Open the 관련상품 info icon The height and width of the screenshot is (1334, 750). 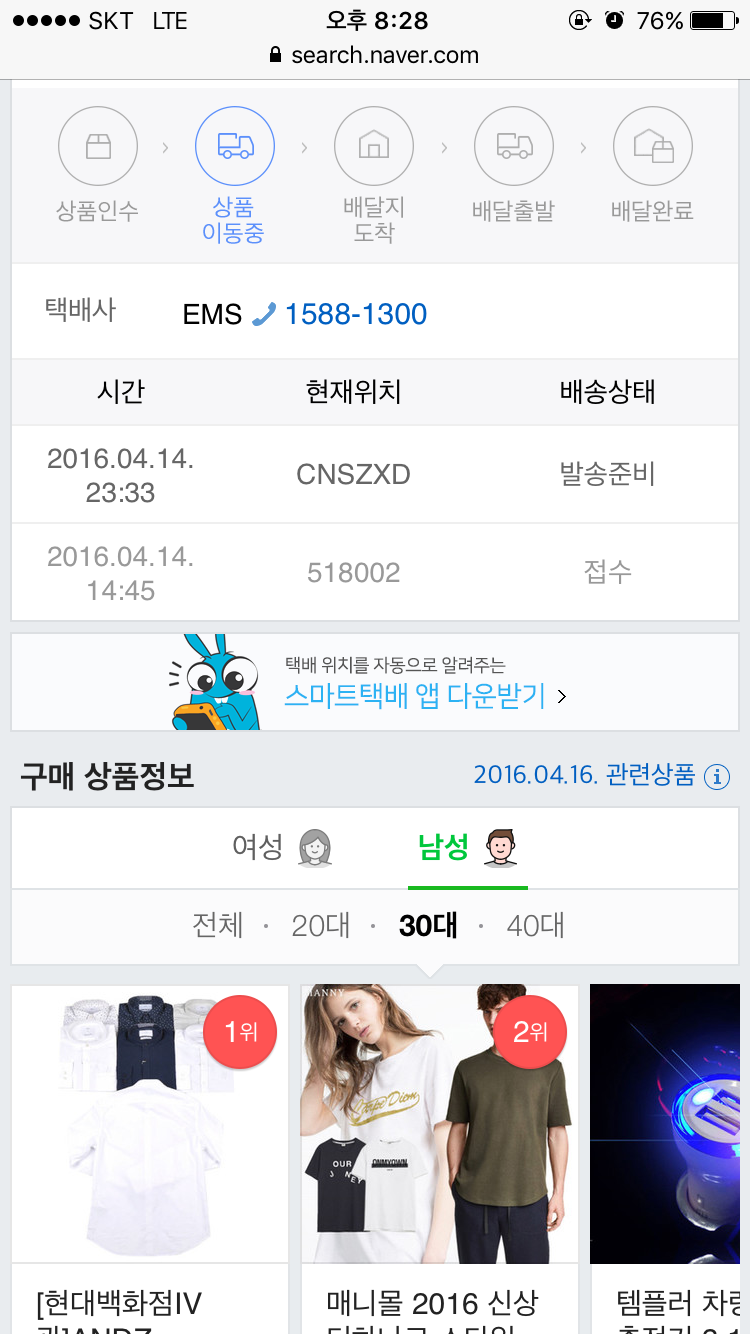click(x=717, y=776)
